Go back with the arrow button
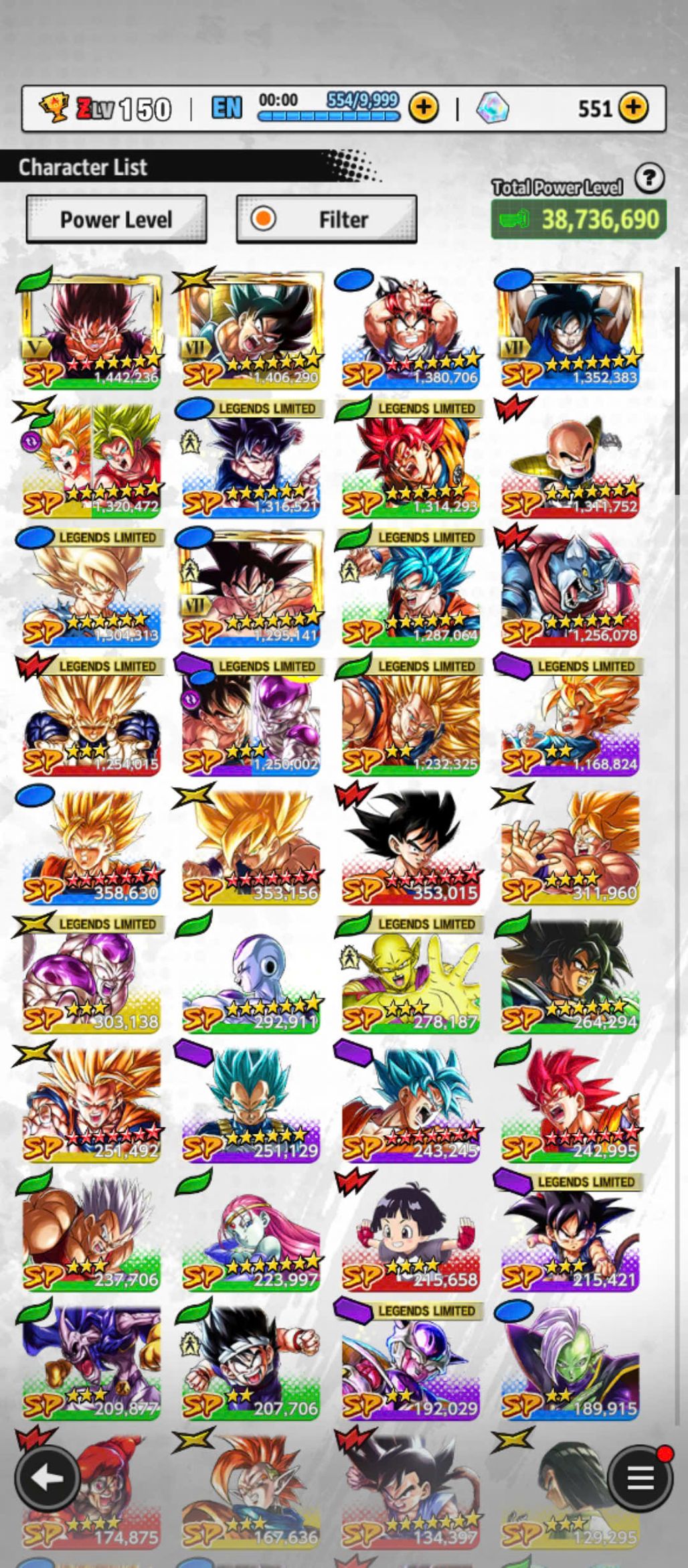Viewport: 688px width, 1568px height. click(48, 1477)
